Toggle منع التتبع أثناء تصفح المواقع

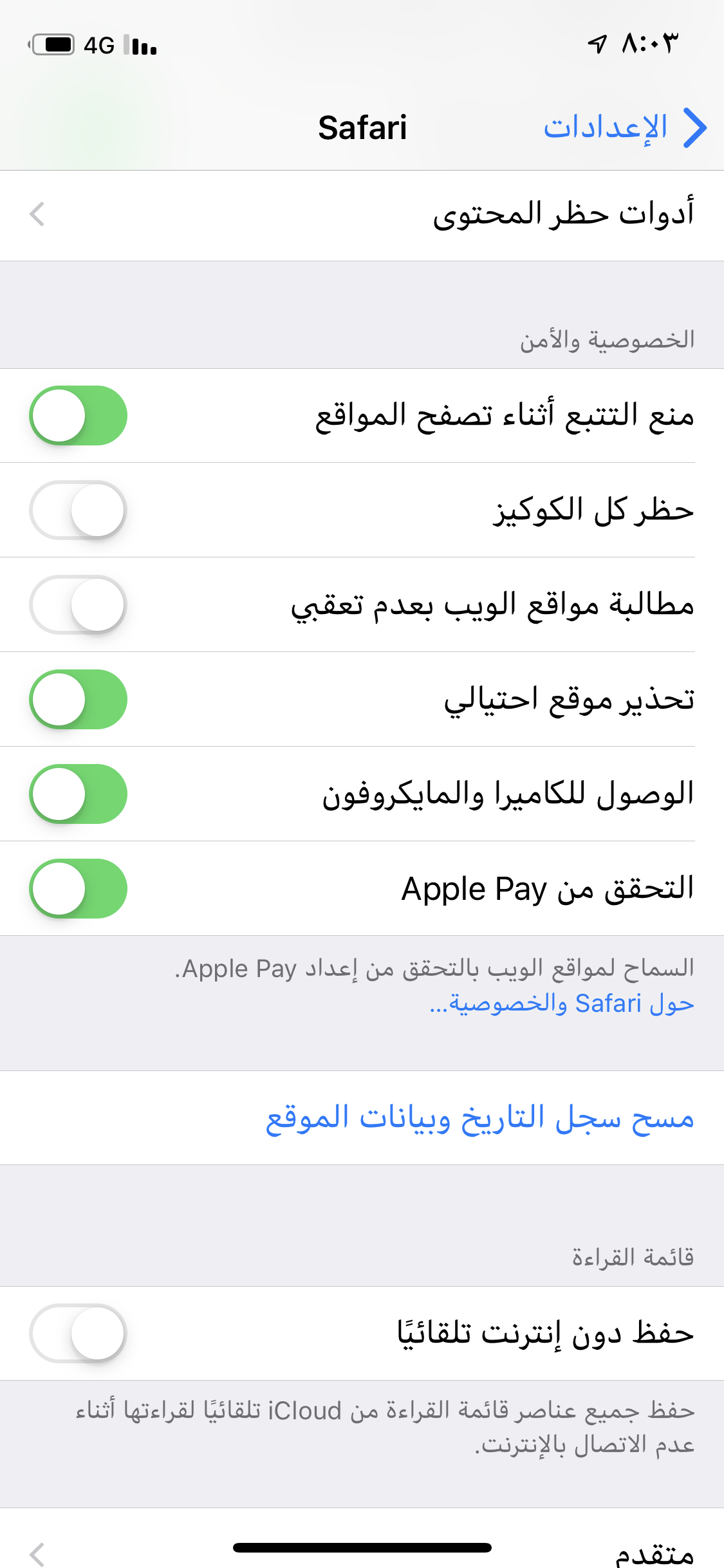coord(78,416)
